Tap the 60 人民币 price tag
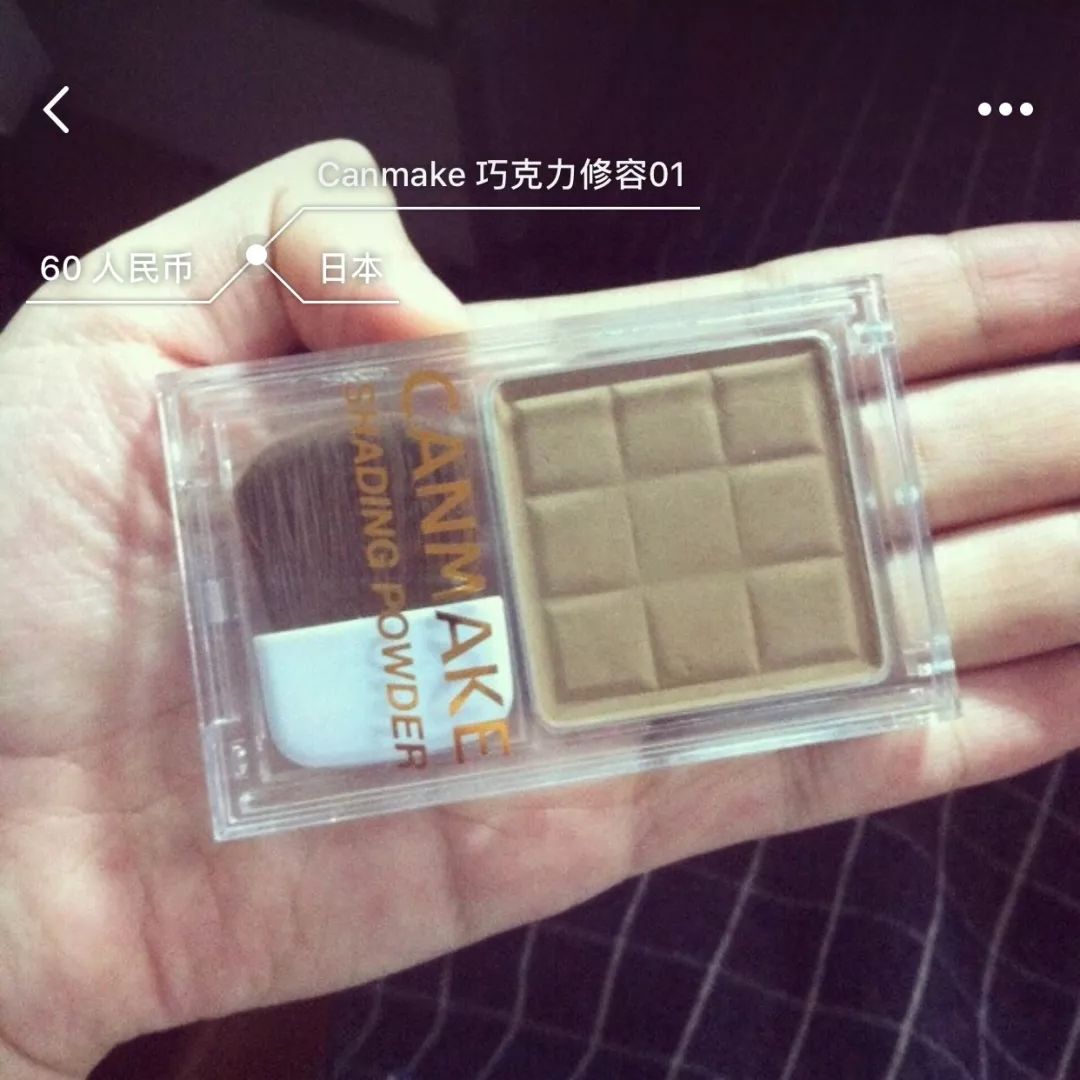Image resolution: width=1080 pixels, height=1080 pixels. coord(116,269)
